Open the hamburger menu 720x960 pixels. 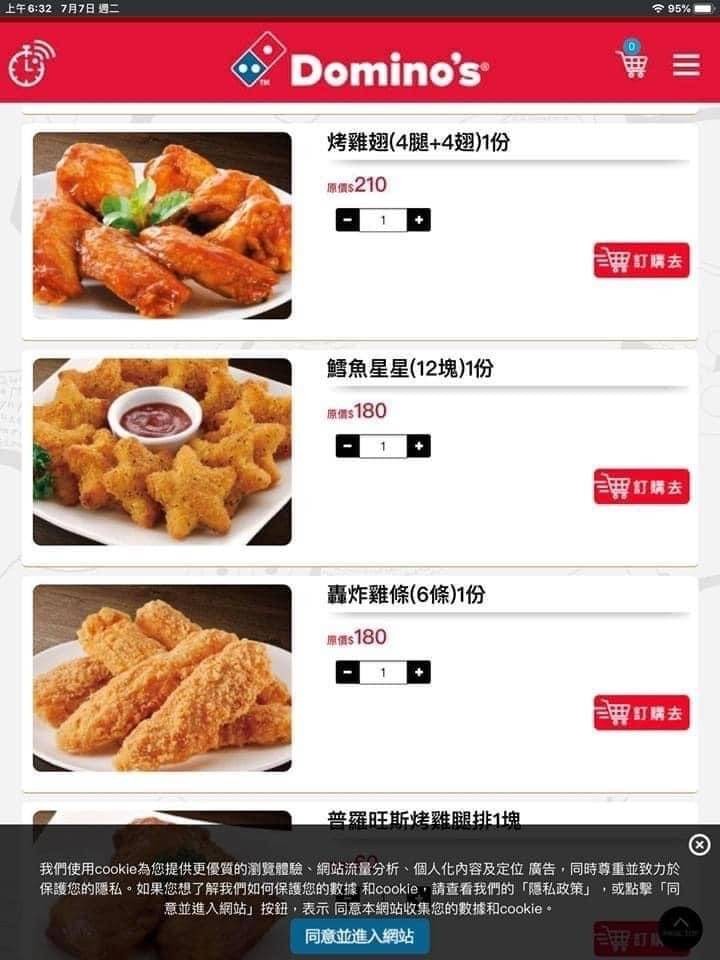(x=686, y=64)
